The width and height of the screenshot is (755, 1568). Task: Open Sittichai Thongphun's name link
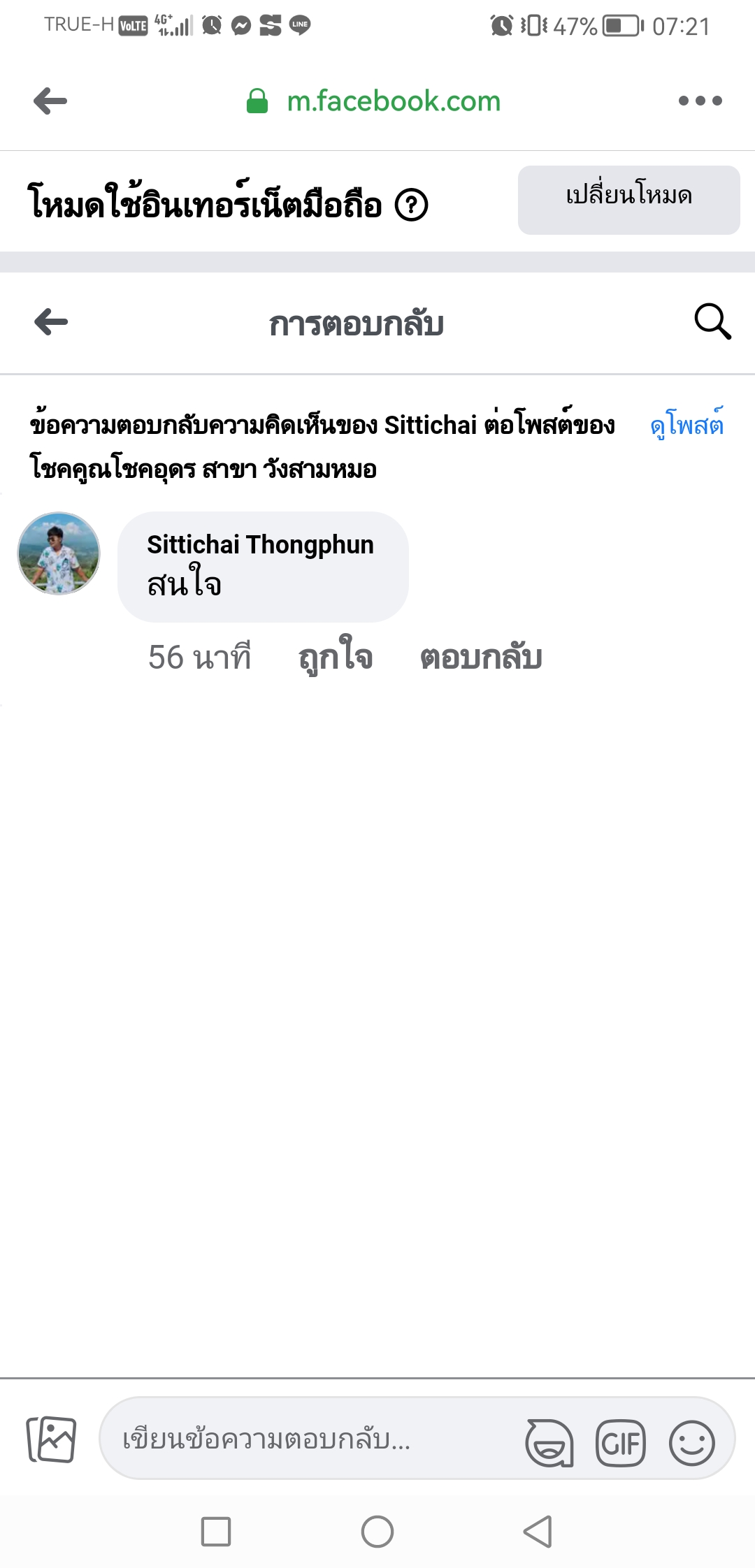pos(260,544)
